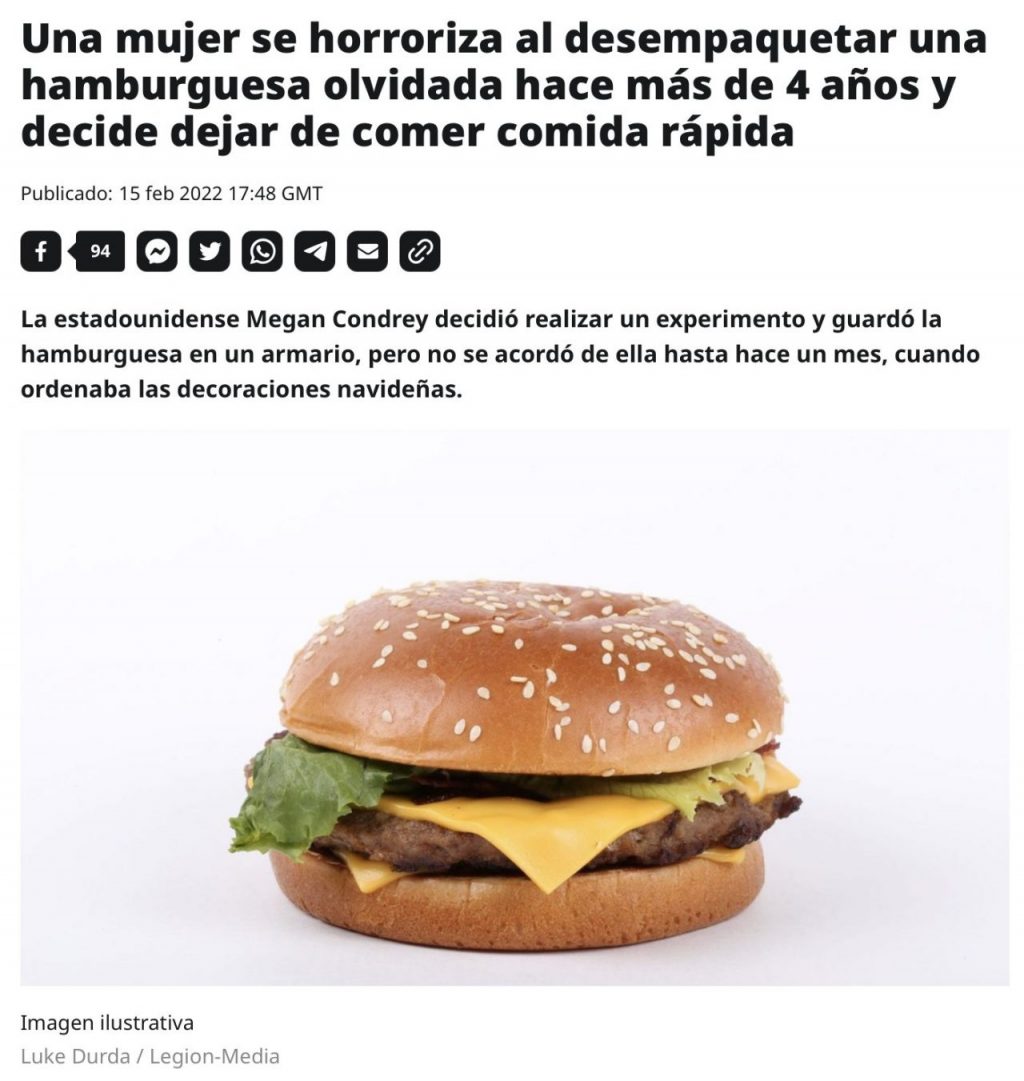1024x1081 pixels.
Task: Share the article on Facebook
Action: coord(41,252)
